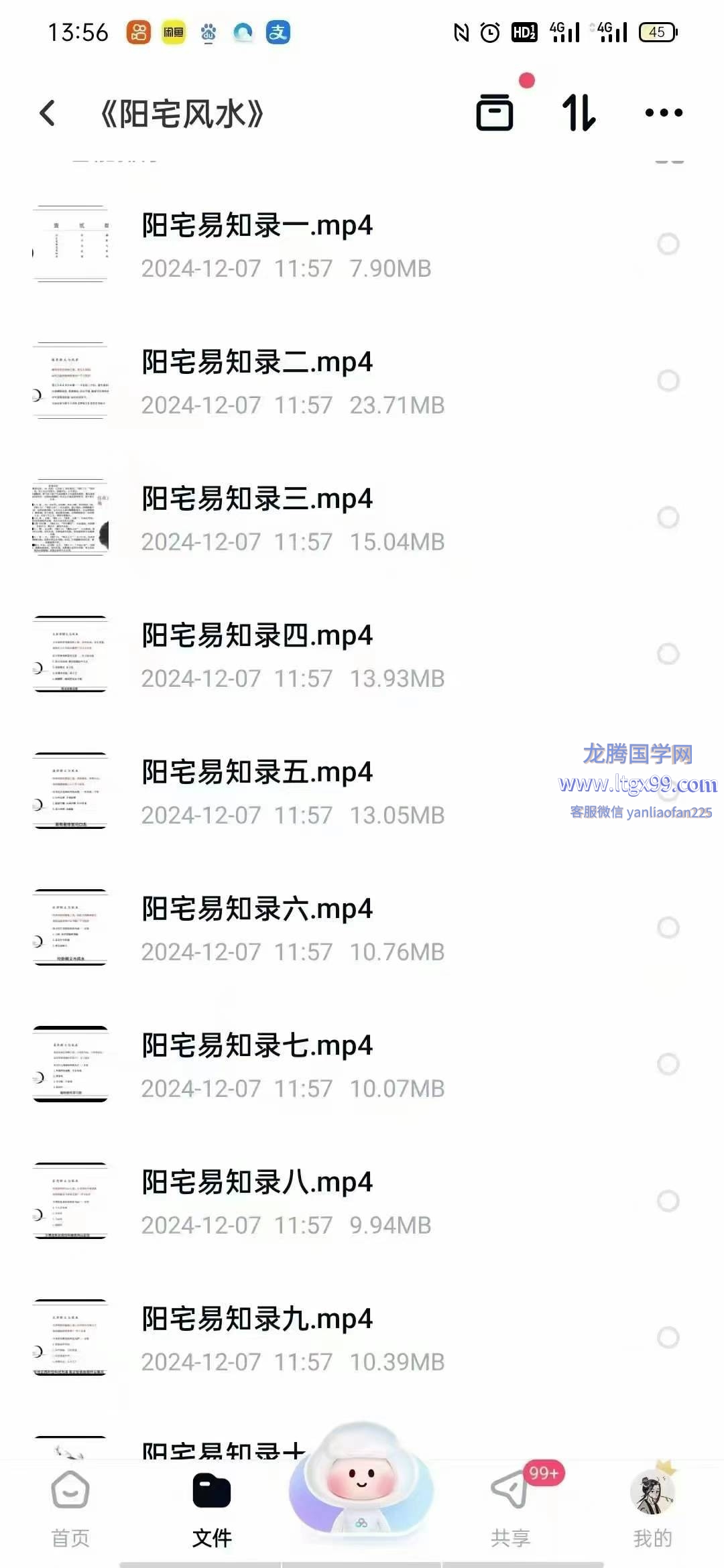Open the sort order options
This screenshot has height=1568, width=724.
coord(579,113)
